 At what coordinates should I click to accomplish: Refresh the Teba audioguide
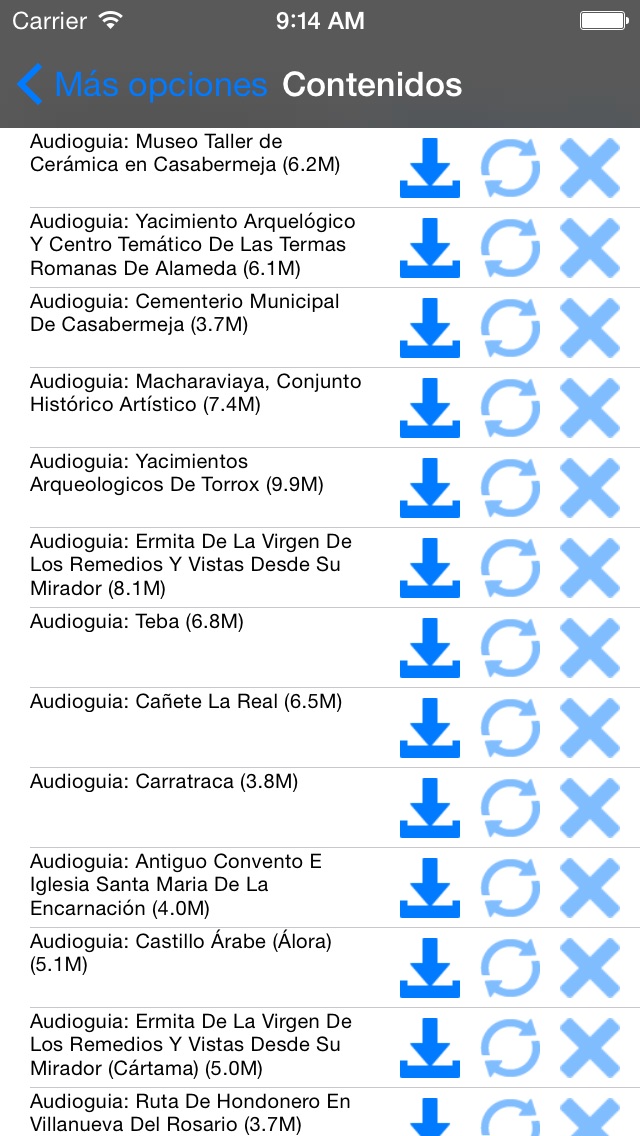510,648
